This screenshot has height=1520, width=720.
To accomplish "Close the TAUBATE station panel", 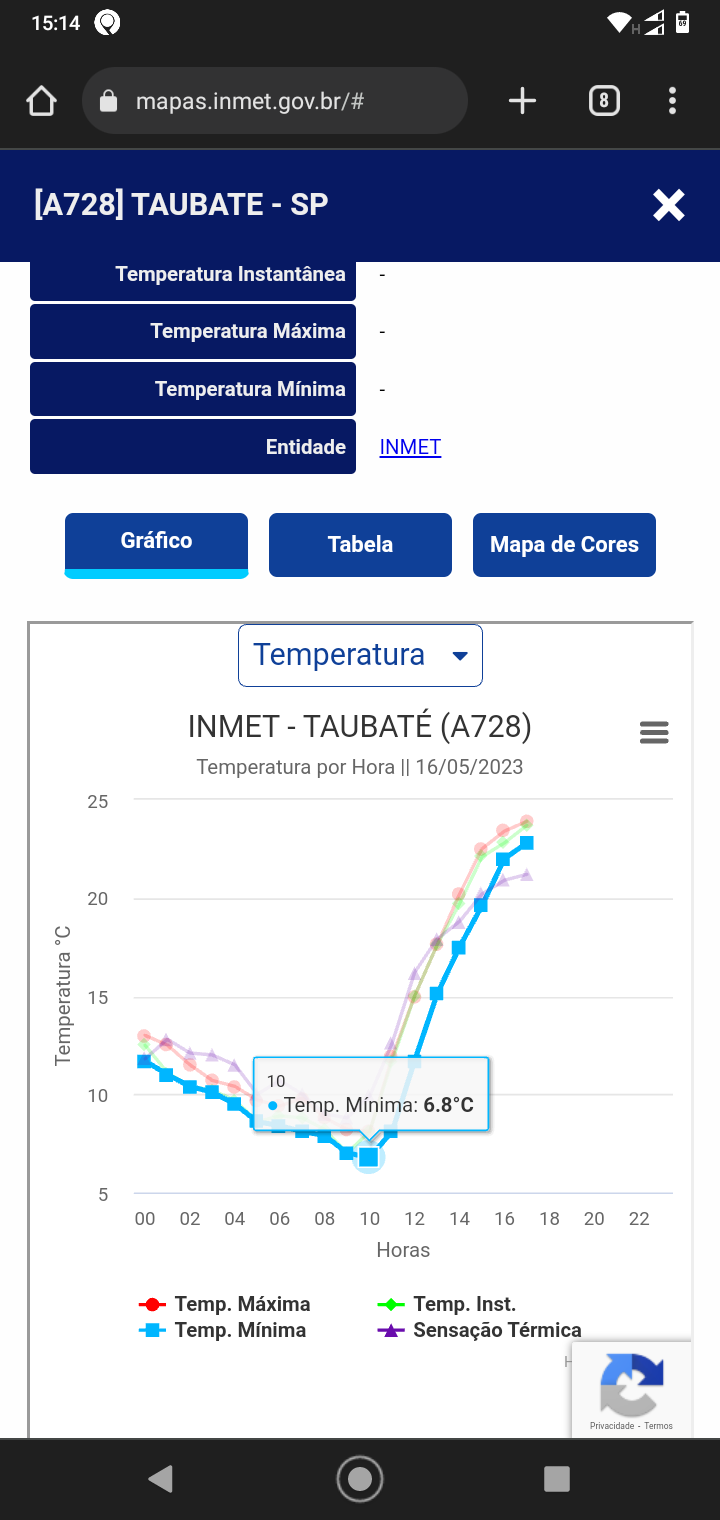I will point(669,205).
